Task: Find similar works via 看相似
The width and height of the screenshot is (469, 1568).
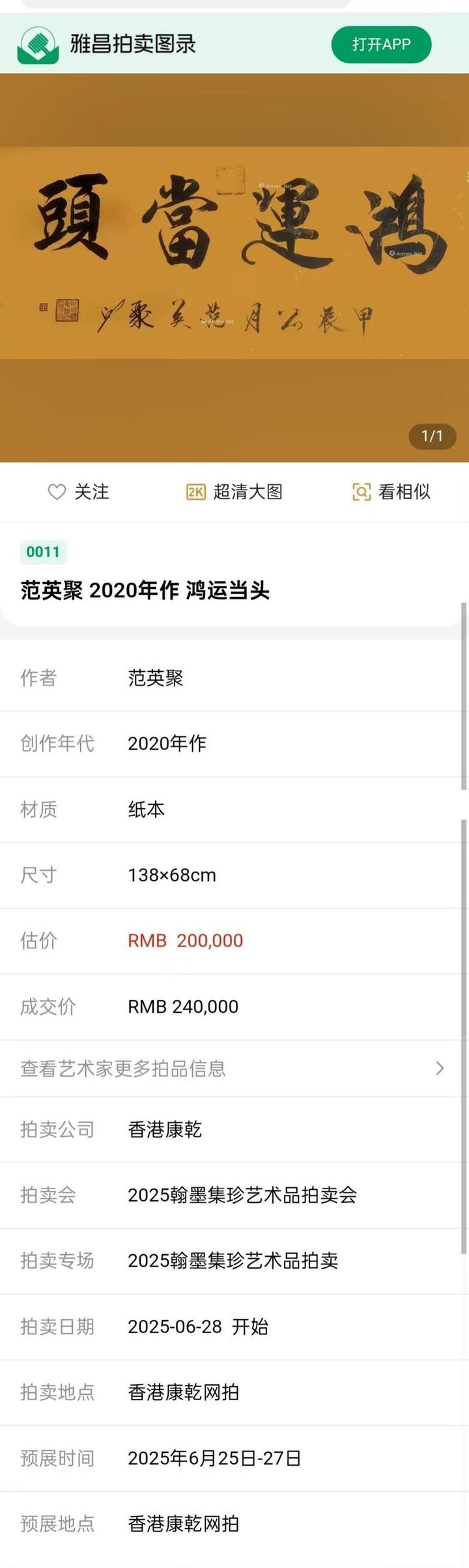Action: click(391, 491)
